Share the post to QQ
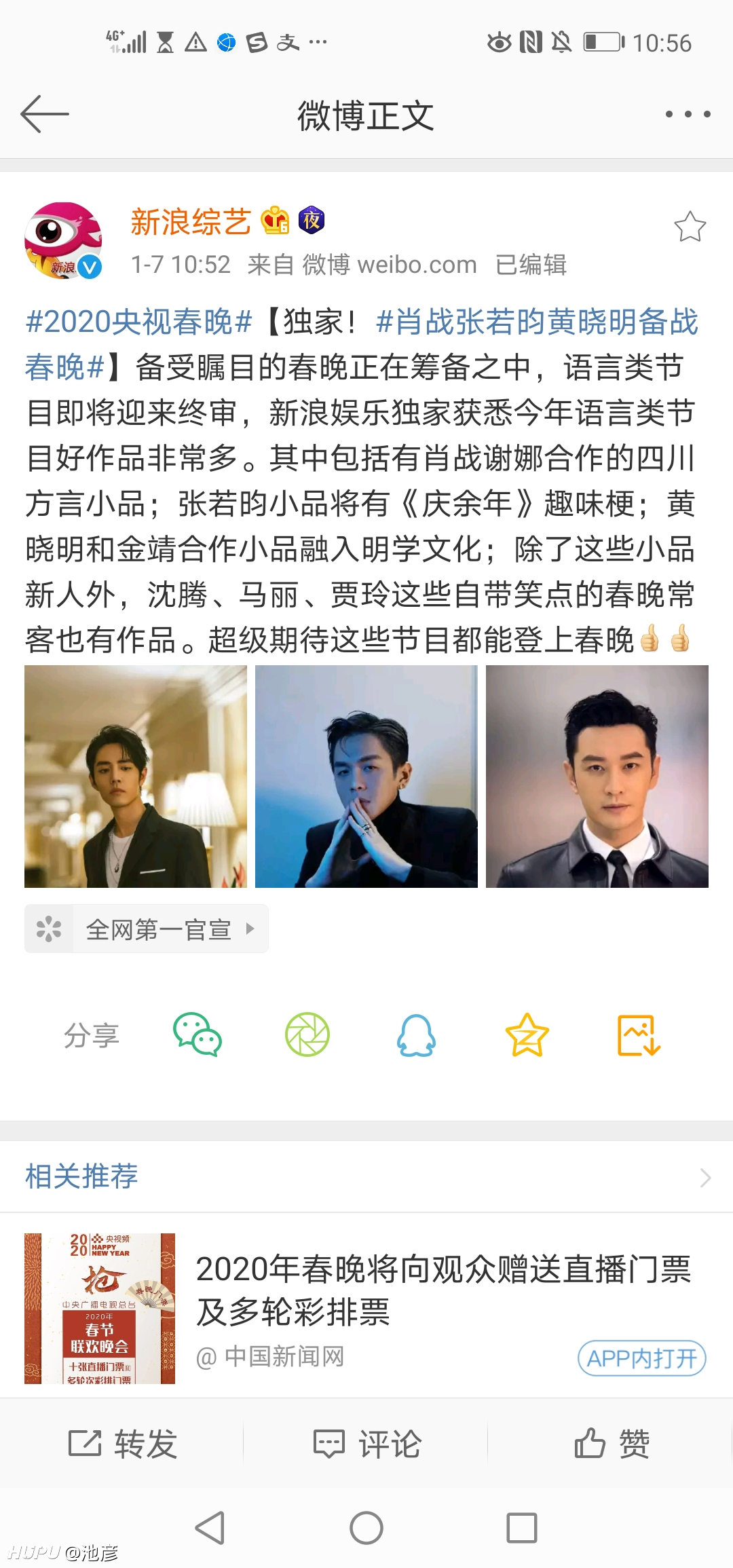Image resolution: width=733 pixels, height=1568 pixels. [416, 1035]
